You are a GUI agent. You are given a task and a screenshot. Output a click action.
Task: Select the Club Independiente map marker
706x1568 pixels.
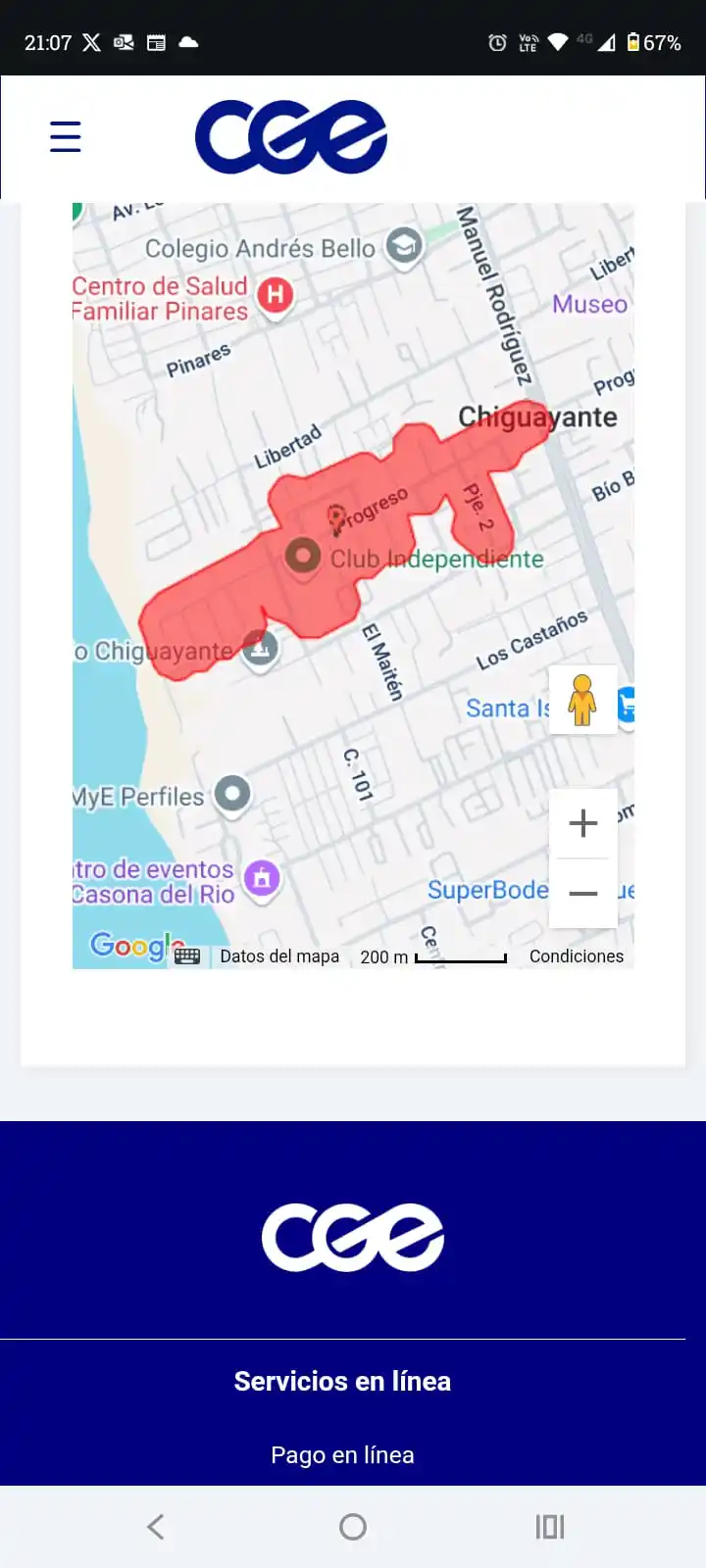point(303,557)
